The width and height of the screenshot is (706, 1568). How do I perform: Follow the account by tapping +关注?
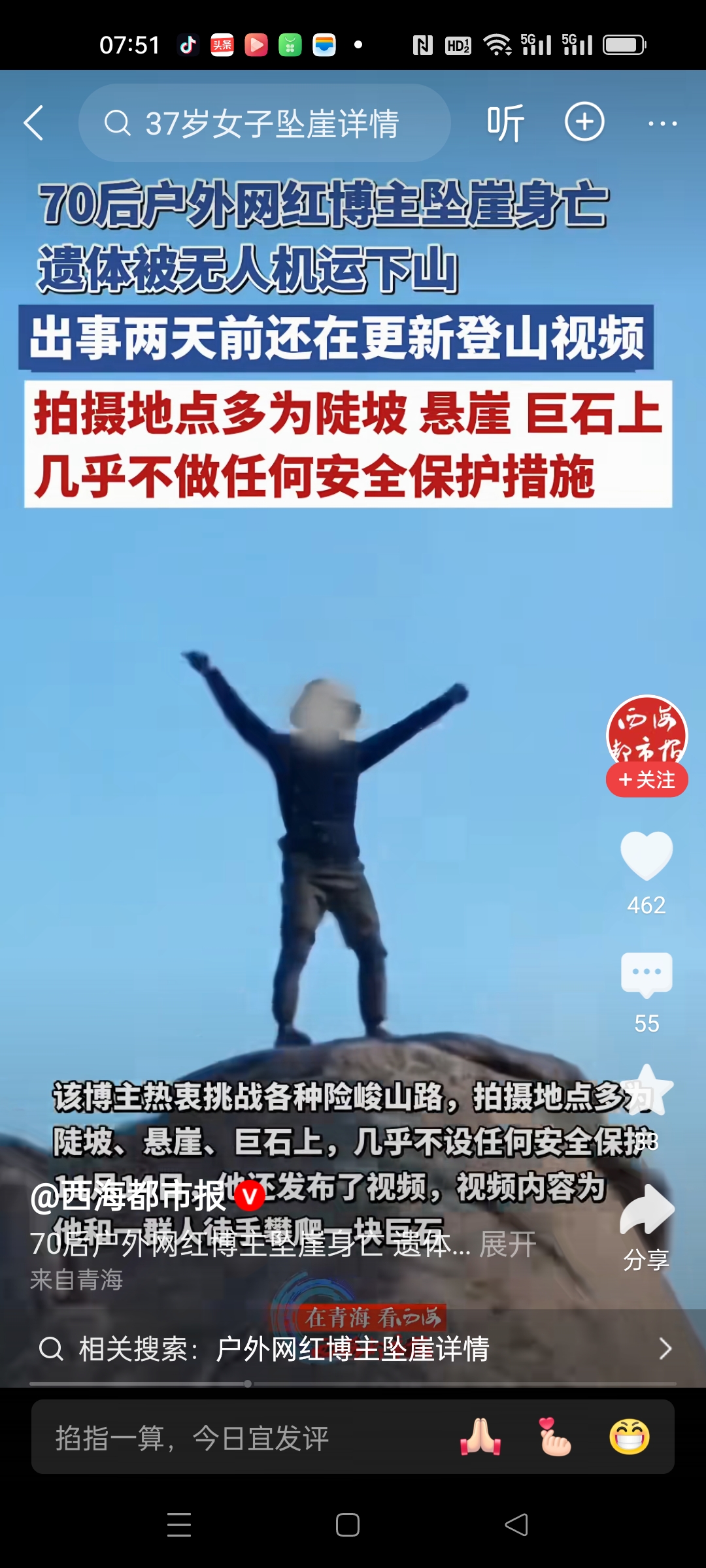[x=646, y=779]
